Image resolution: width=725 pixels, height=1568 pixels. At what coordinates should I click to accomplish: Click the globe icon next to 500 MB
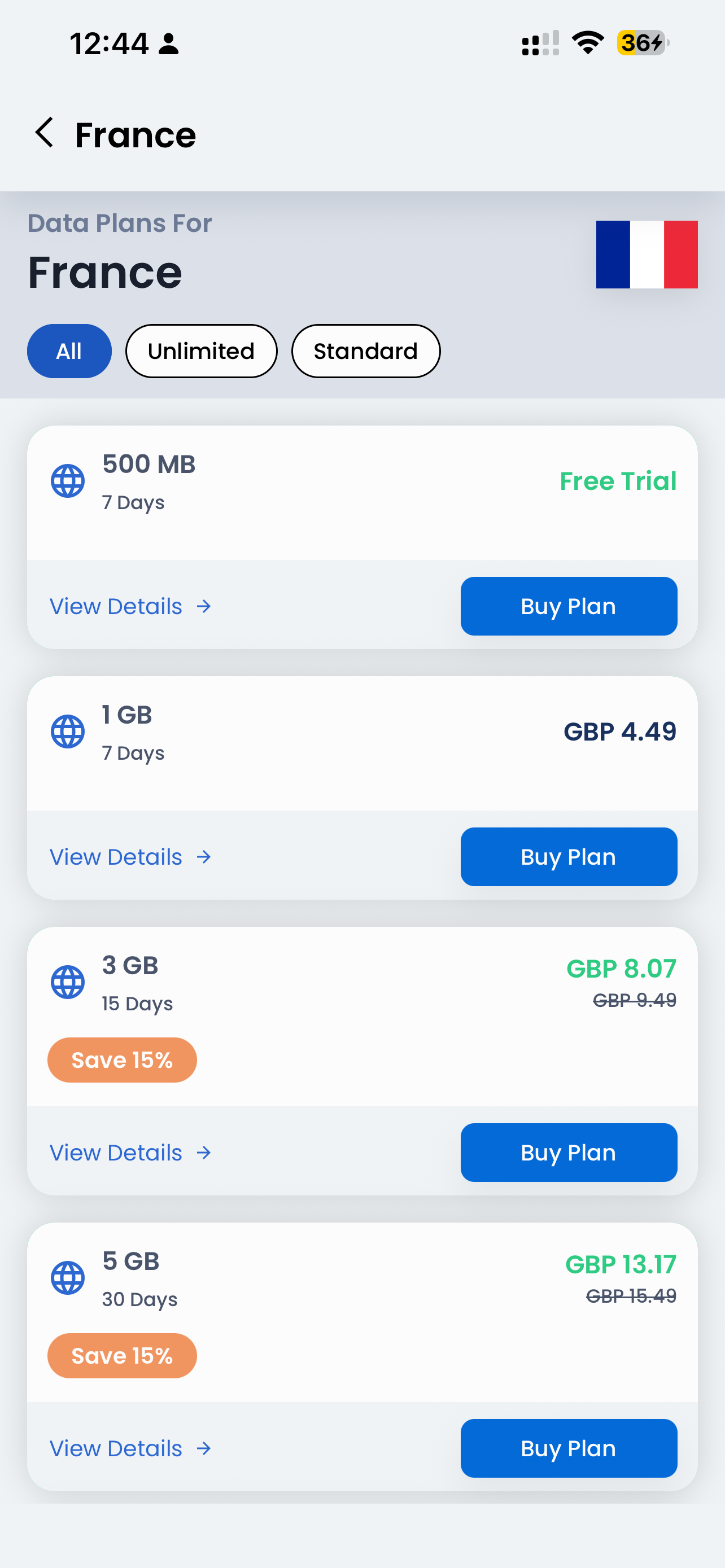[x=68, y=480]
